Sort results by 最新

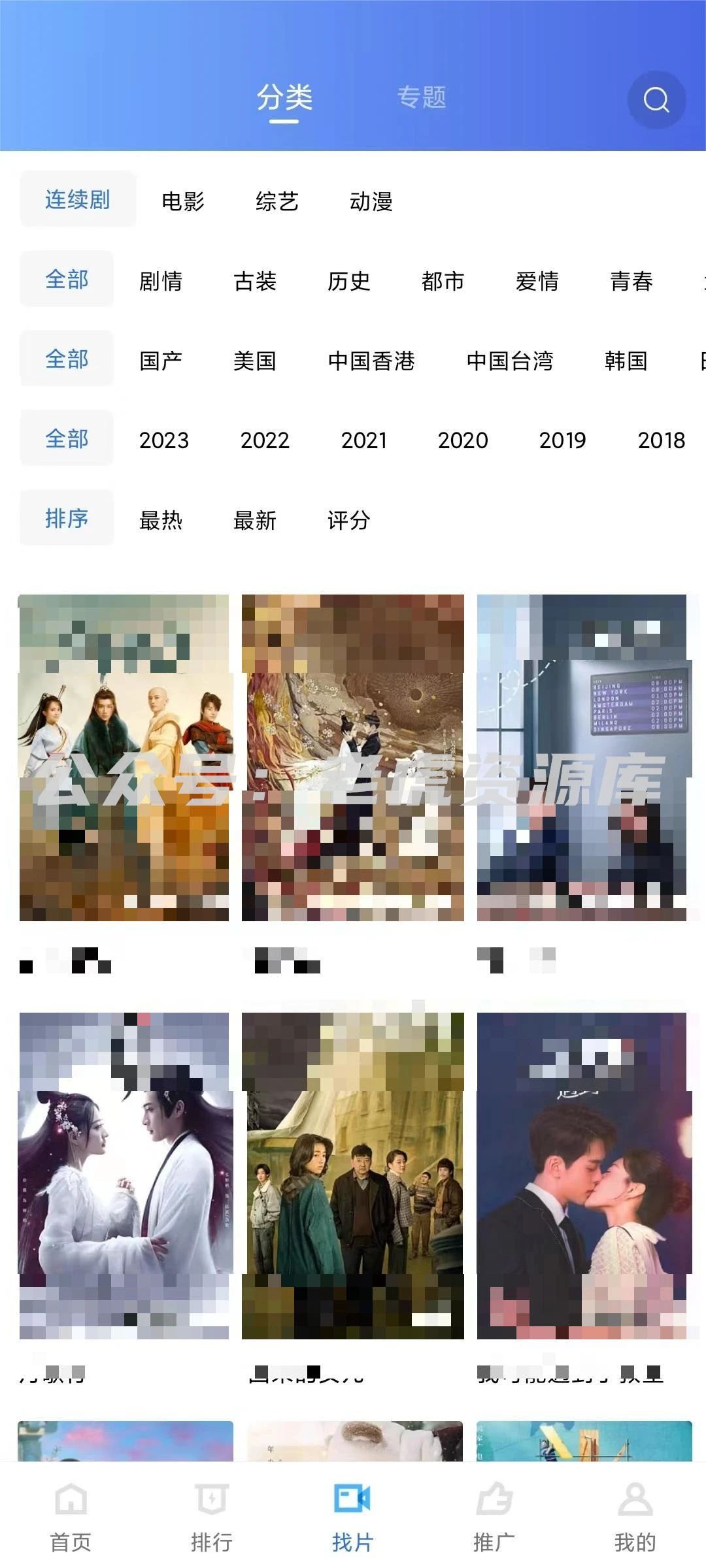[x=255, y=521]
